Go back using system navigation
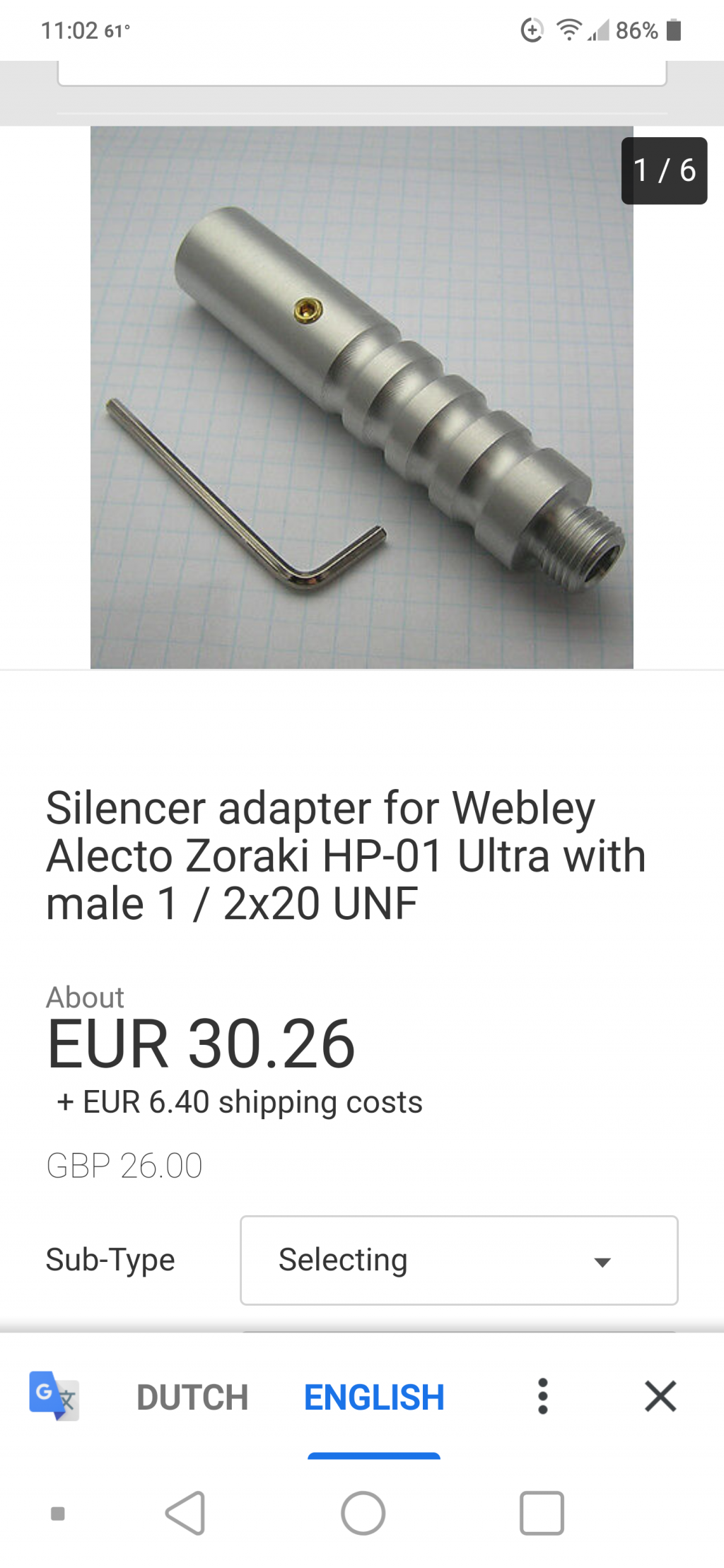 click(x=186, y=1513)
